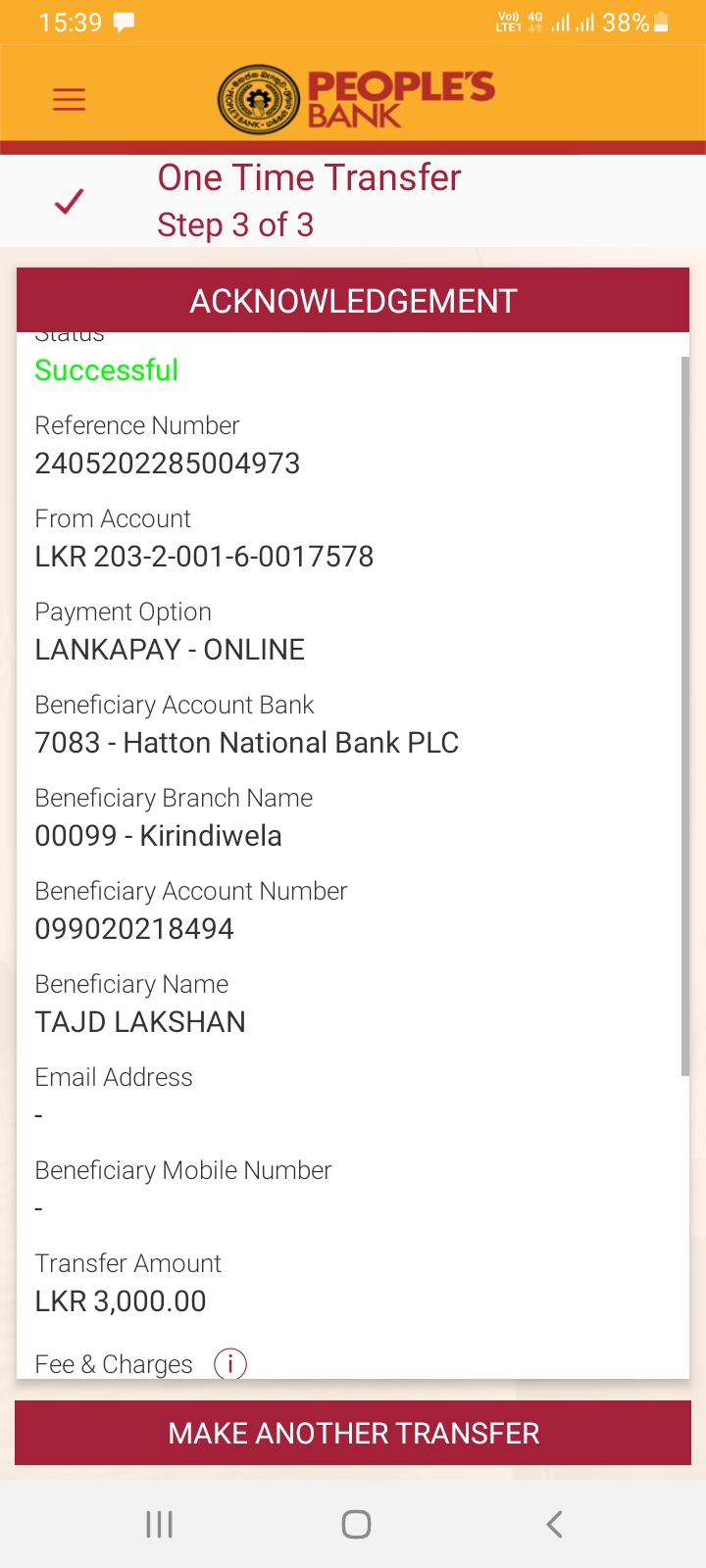Go to the device home screen

coord(356,1524)
